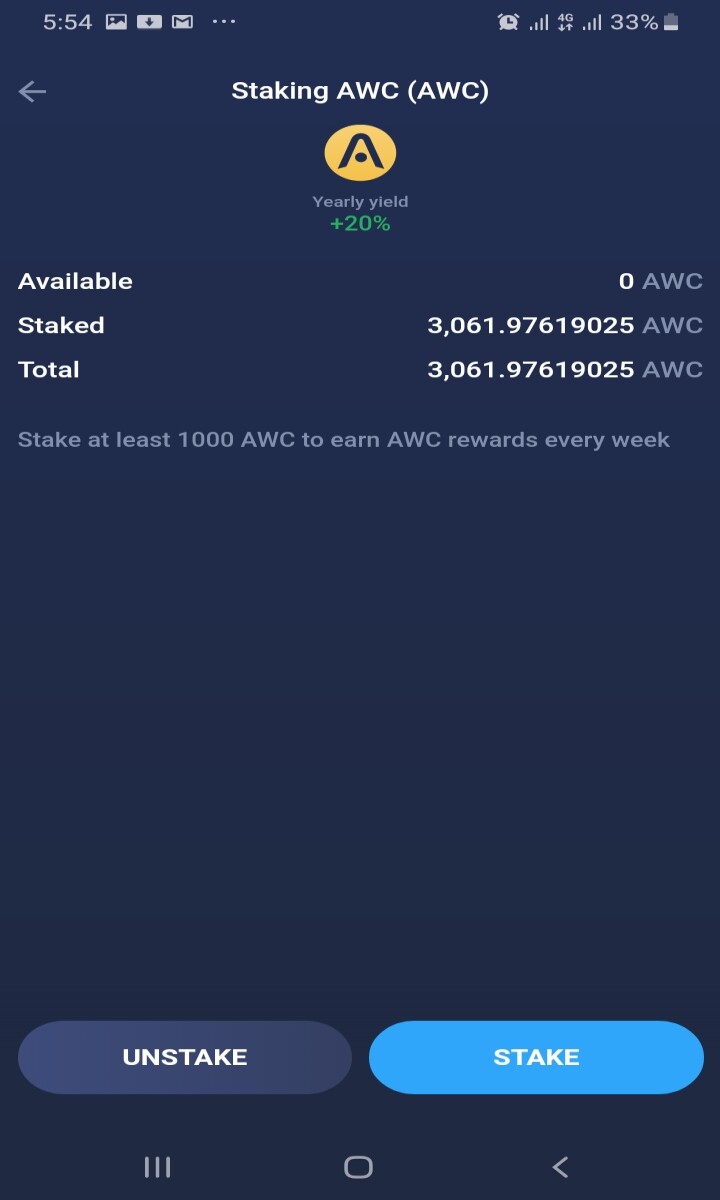The image size is (720, 1200).
Task: Tap the UNSTAKE button
Action: [185, 1057]
